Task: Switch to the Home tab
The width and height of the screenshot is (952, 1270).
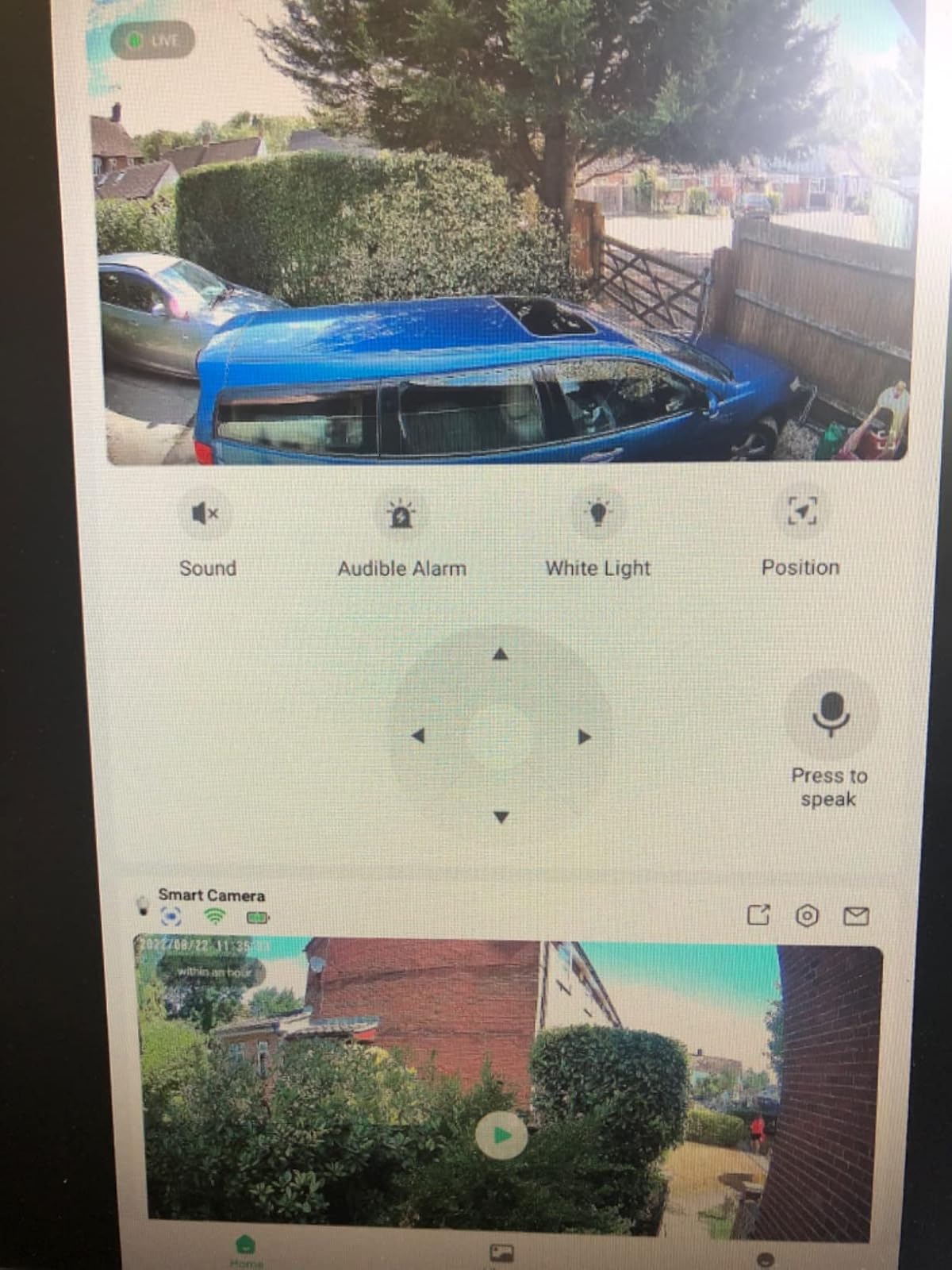Action: click(x=245, y=1249)
